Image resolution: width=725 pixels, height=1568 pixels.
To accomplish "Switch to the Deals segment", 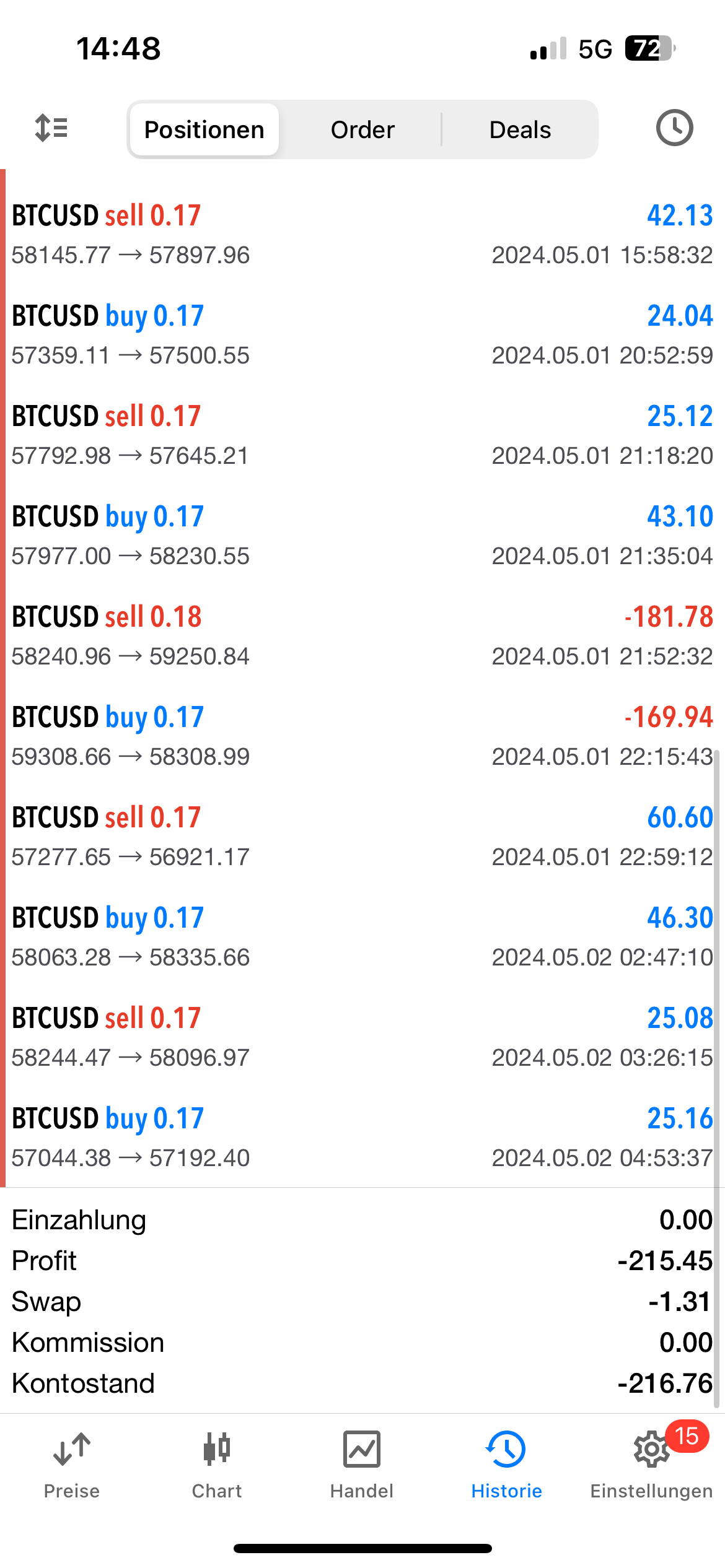I will point(520,130).
